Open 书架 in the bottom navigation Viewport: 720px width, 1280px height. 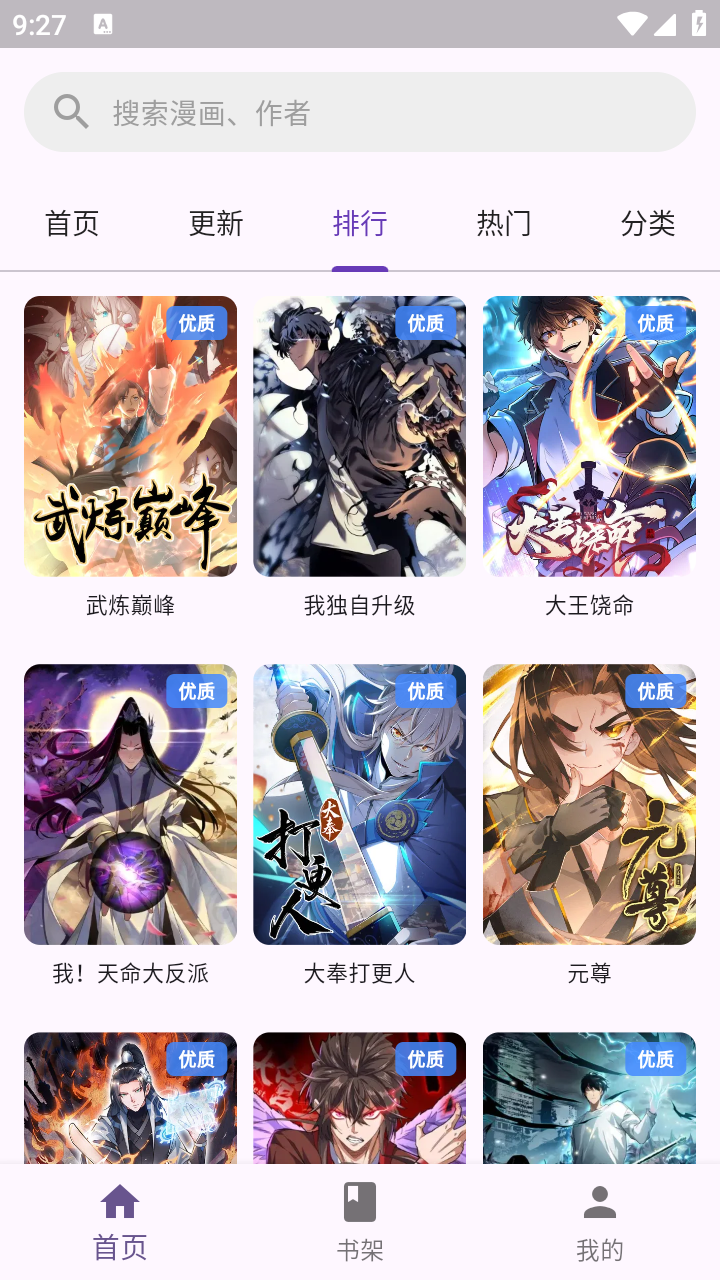click(x=360, y=1222)
